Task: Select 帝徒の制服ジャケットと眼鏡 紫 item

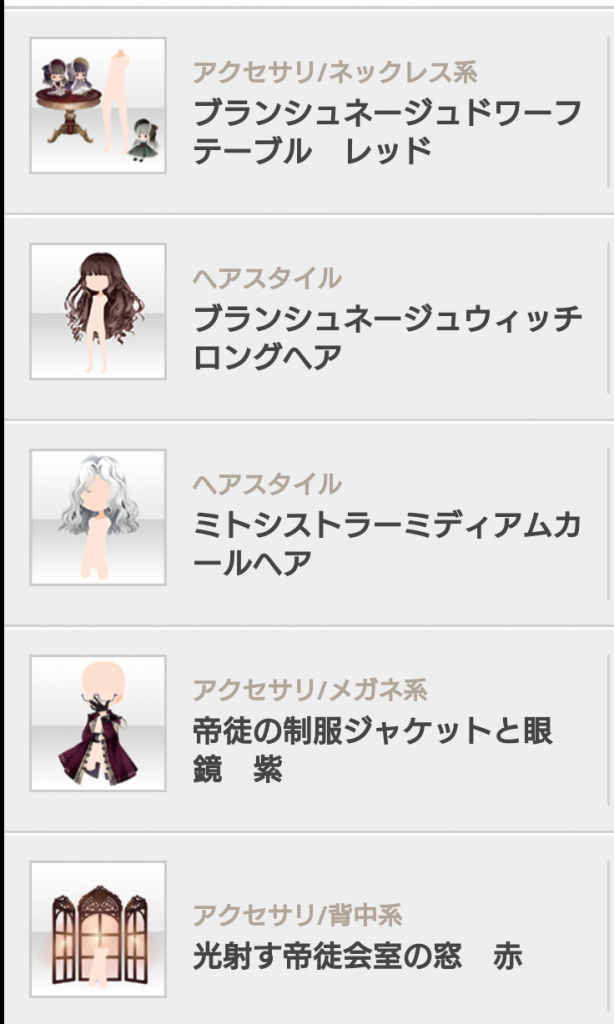Action: point(372,750)
